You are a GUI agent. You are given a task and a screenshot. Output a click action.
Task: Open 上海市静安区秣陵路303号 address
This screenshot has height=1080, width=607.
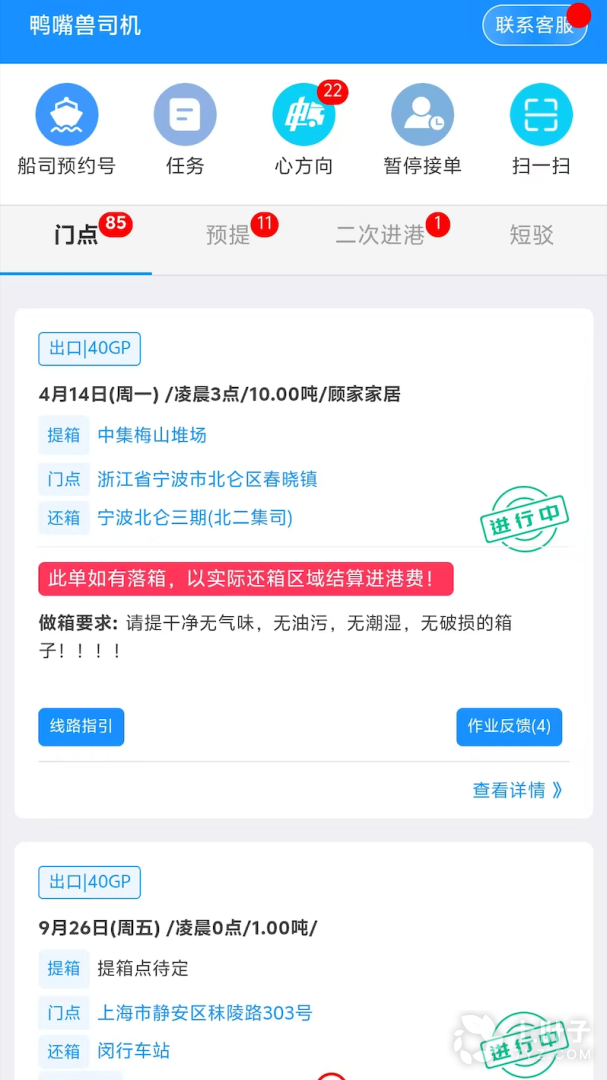(205, 1013)
